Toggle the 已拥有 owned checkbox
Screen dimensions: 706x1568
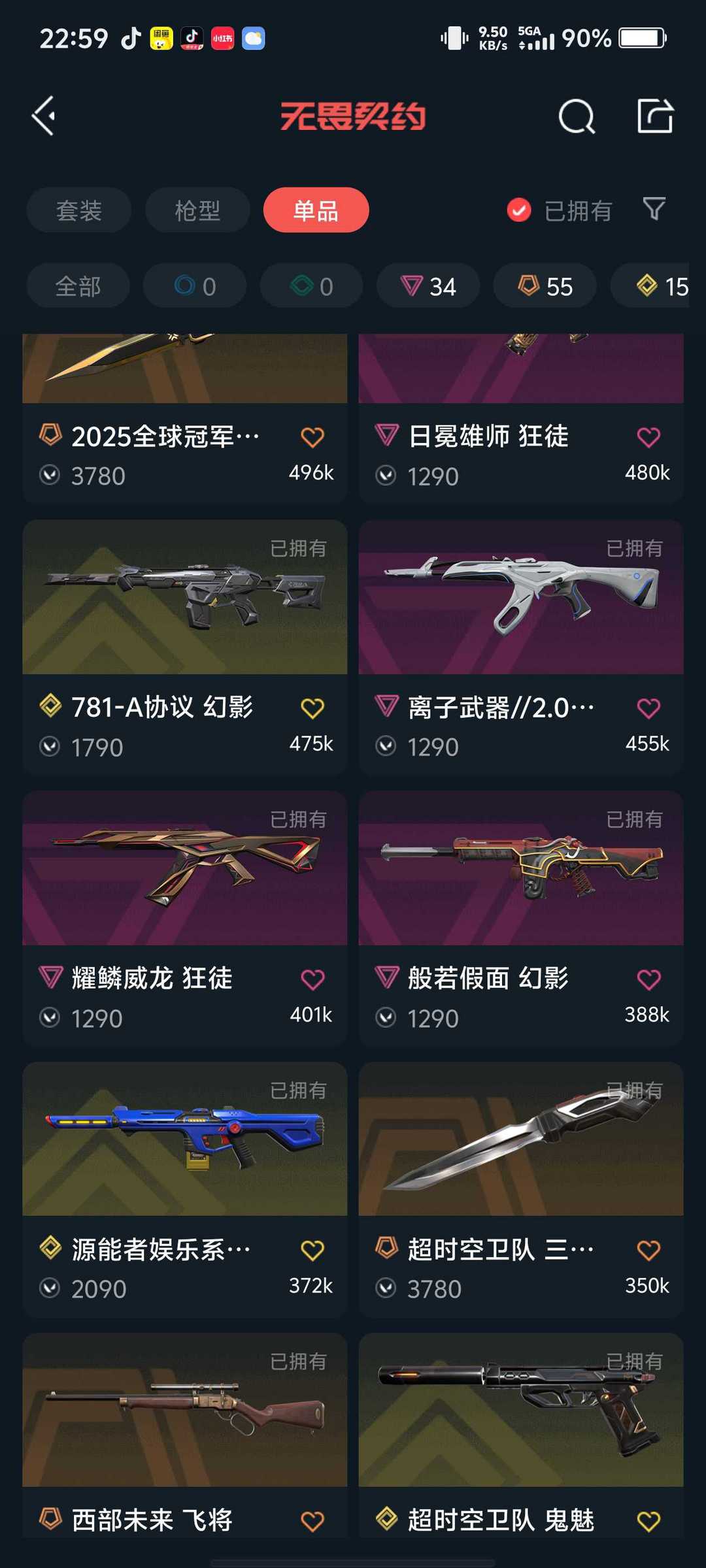coord(519,210)
